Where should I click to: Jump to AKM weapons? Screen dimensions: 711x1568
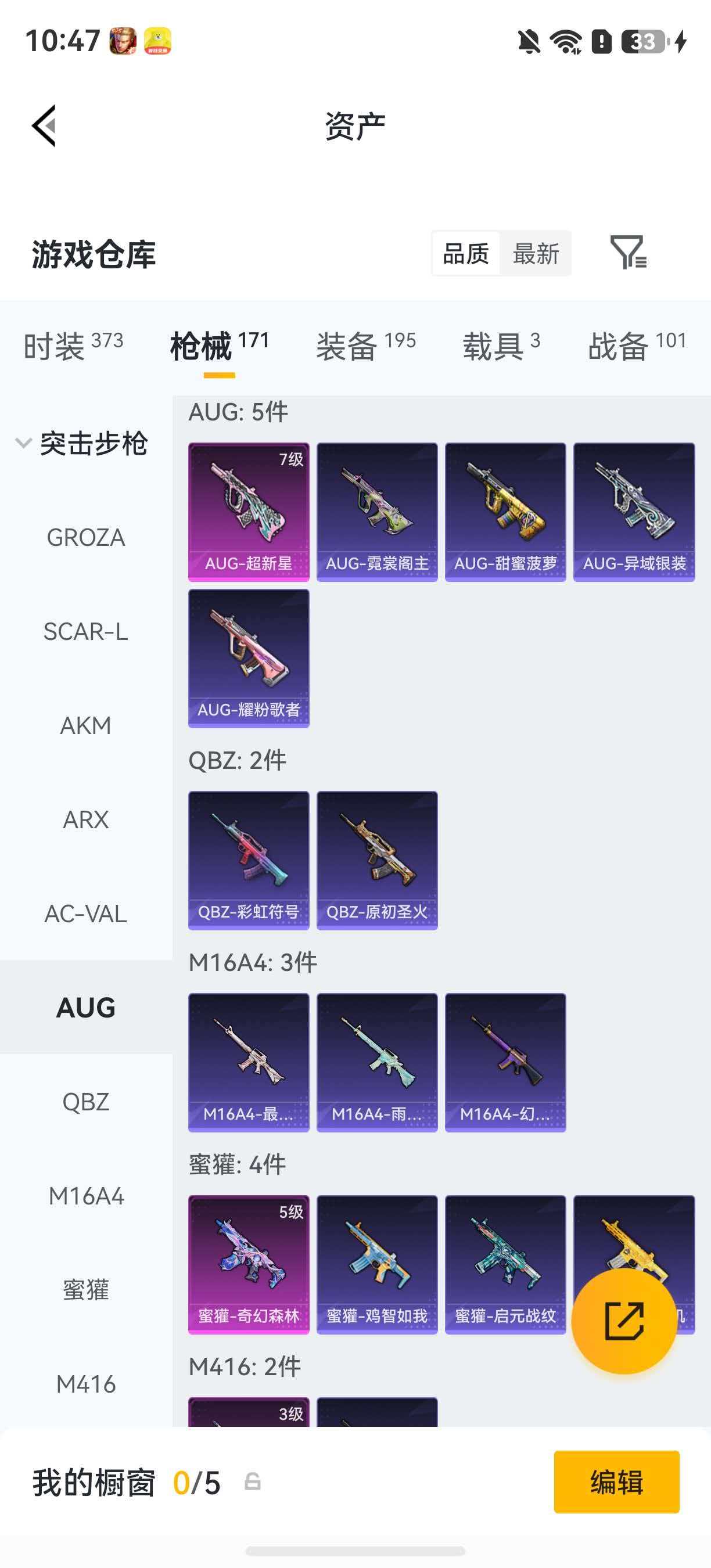pos(86,725)
